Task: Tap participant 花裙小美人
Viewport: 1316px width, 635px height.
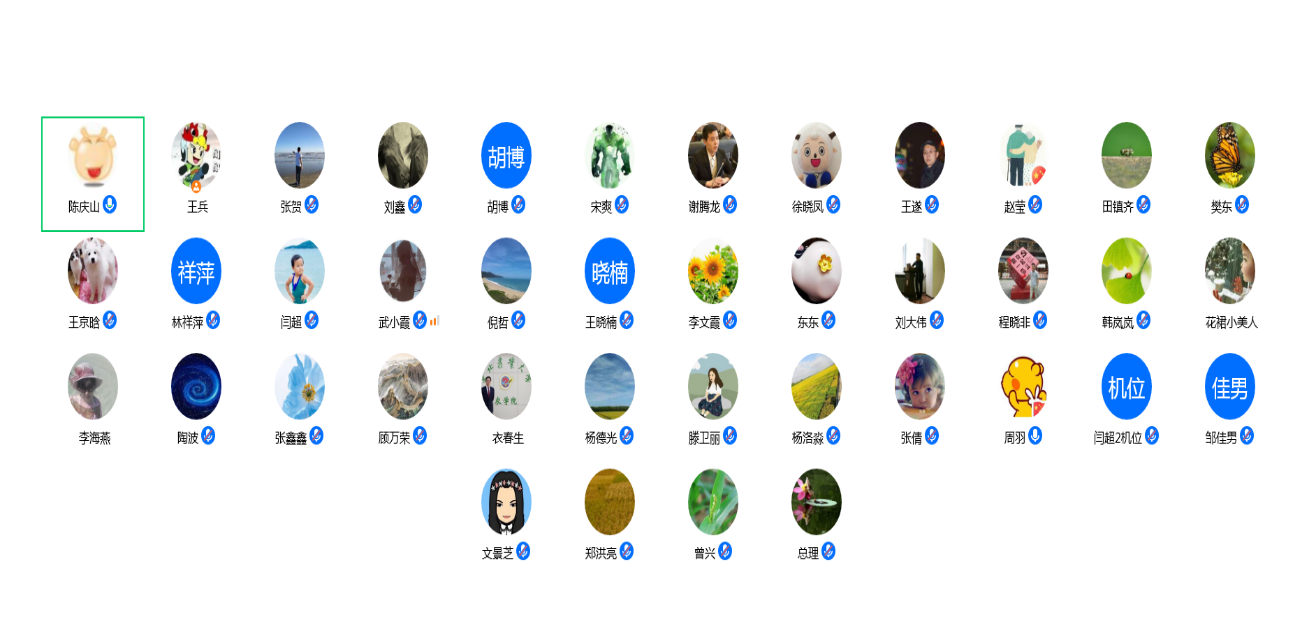Action: point(1229,271)
